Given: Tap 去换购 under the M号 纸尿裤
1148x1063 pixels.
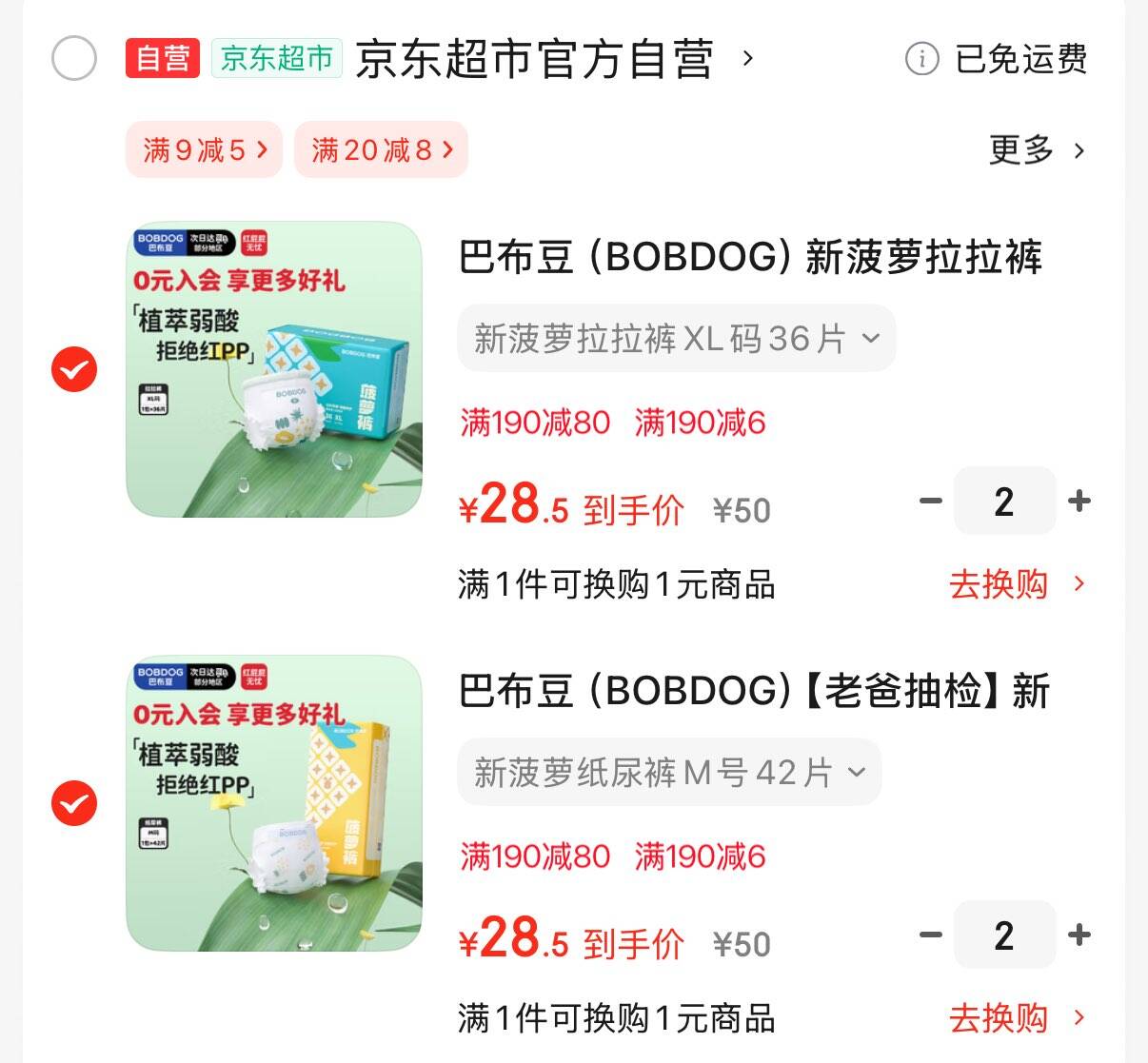Looking at the screenshot, I should [x=1015, y=1018].
